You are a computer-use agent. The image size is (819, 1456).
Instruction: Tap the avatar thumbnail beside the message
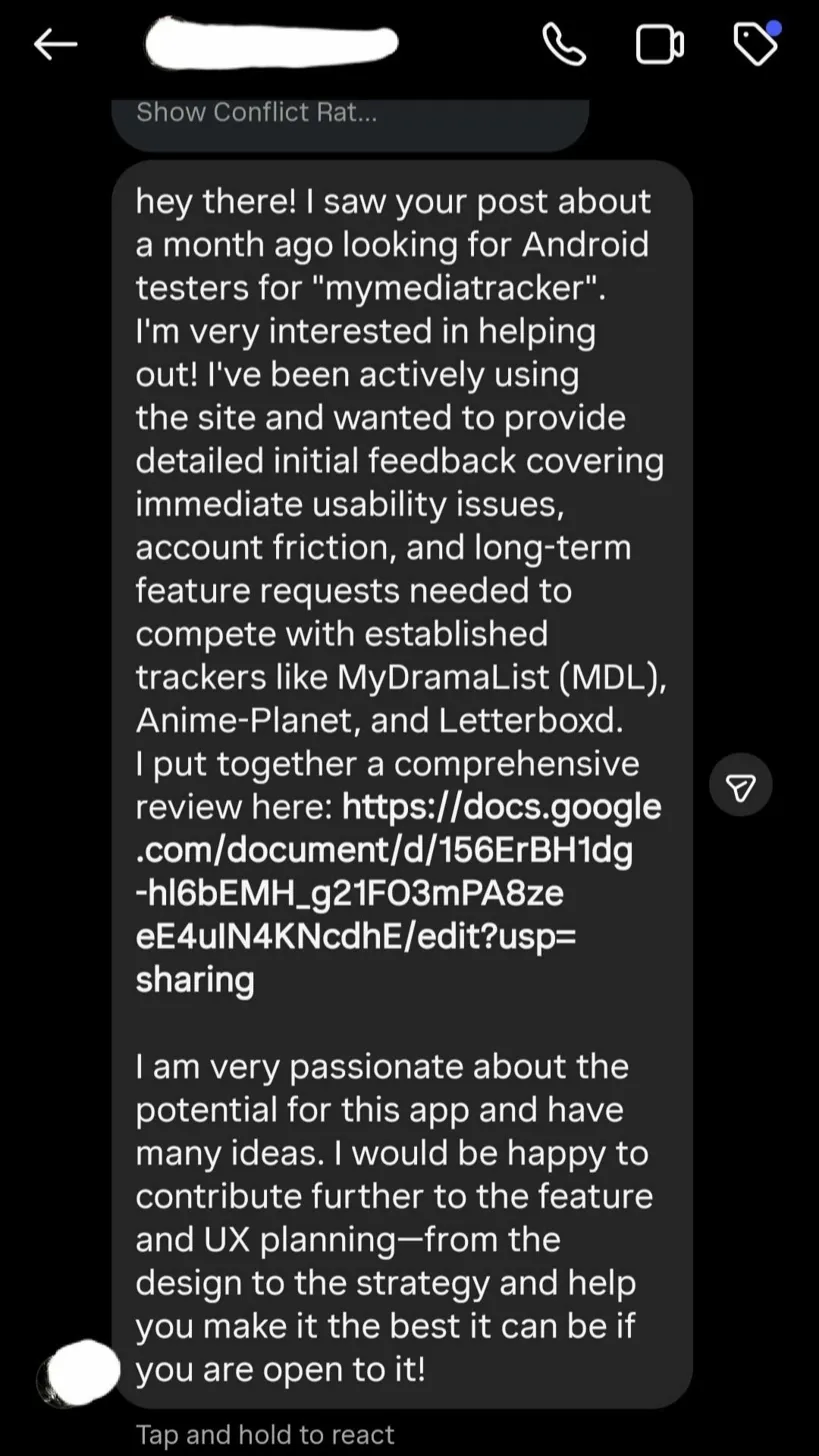(79, 1372)
